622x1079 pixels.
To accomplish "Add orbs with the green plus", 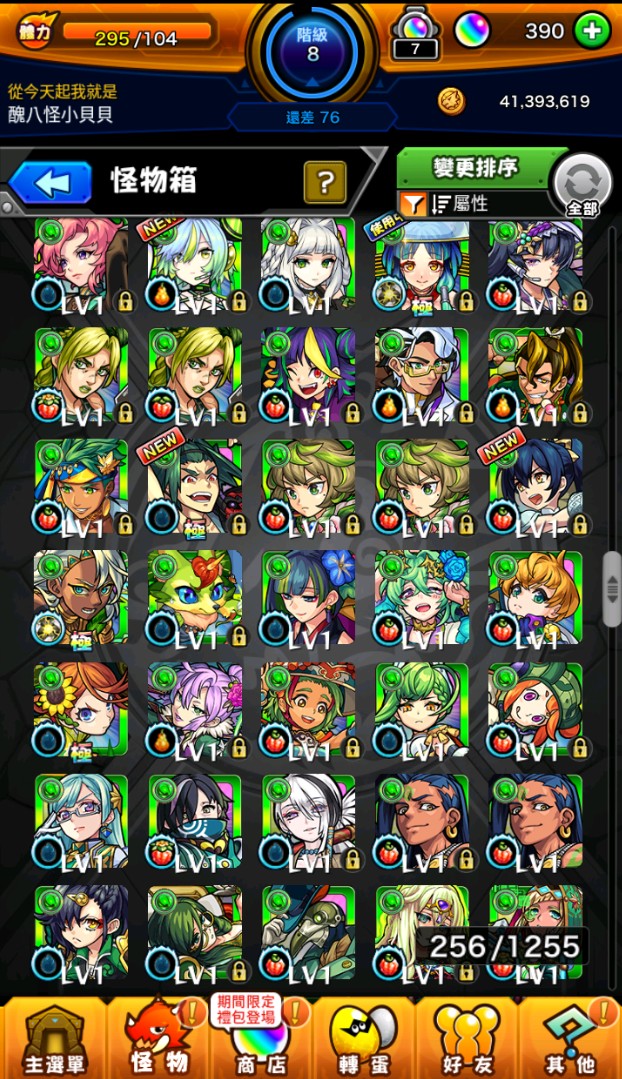I will click(x=592, y=31).
